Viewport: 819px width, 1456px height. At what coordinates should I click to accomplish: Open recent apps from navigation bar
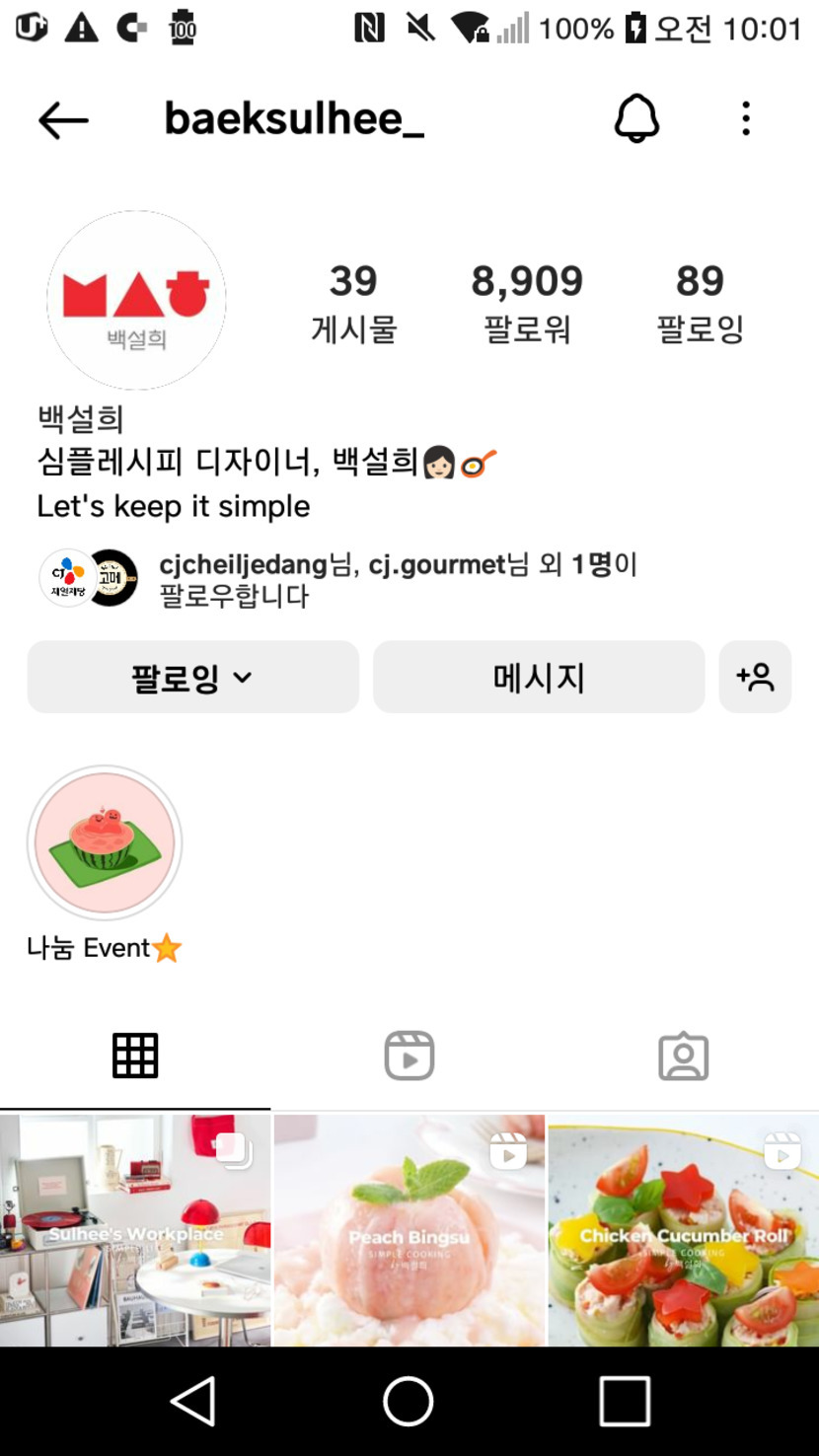point(625,1401)
